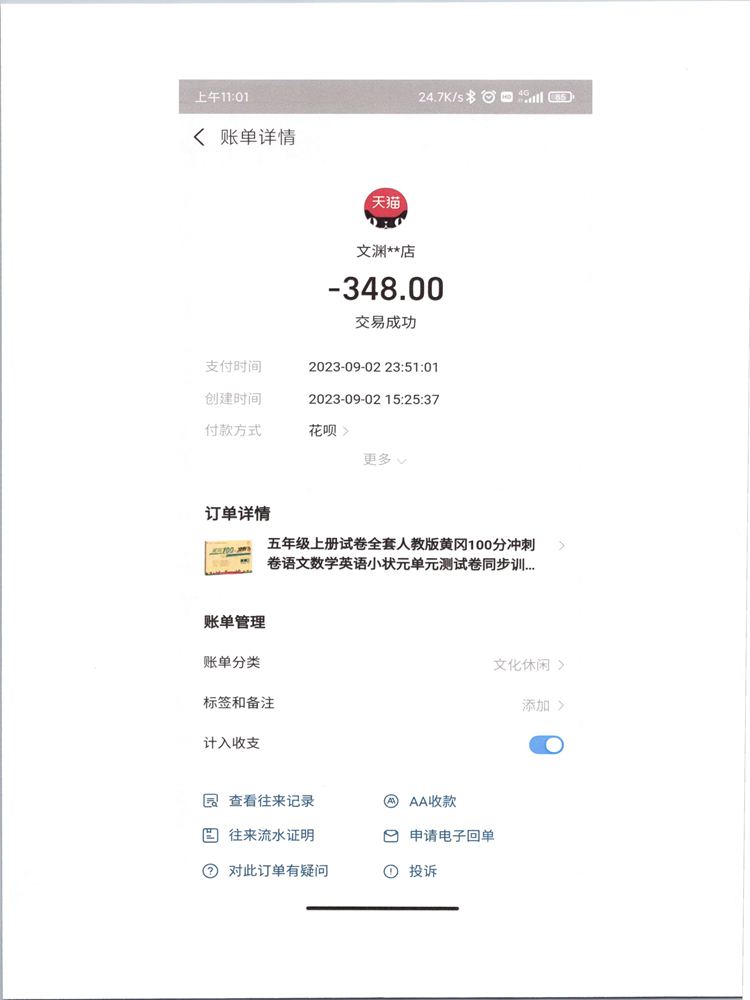This screenshot has width=750, height=1000.
Task: Open 查看往来记录
Action: click(270, 801)
